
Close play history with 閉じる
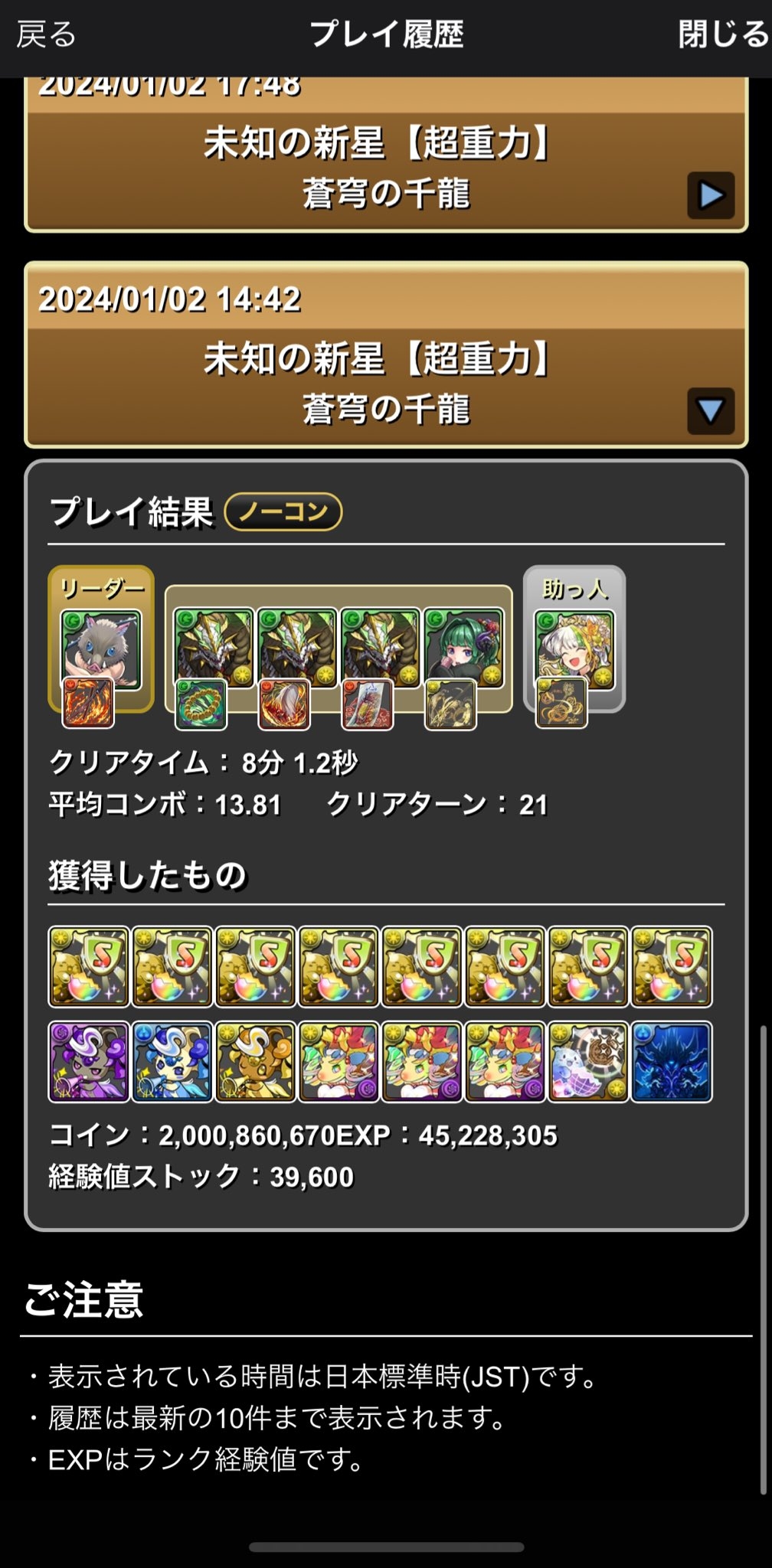click(721, 34)
